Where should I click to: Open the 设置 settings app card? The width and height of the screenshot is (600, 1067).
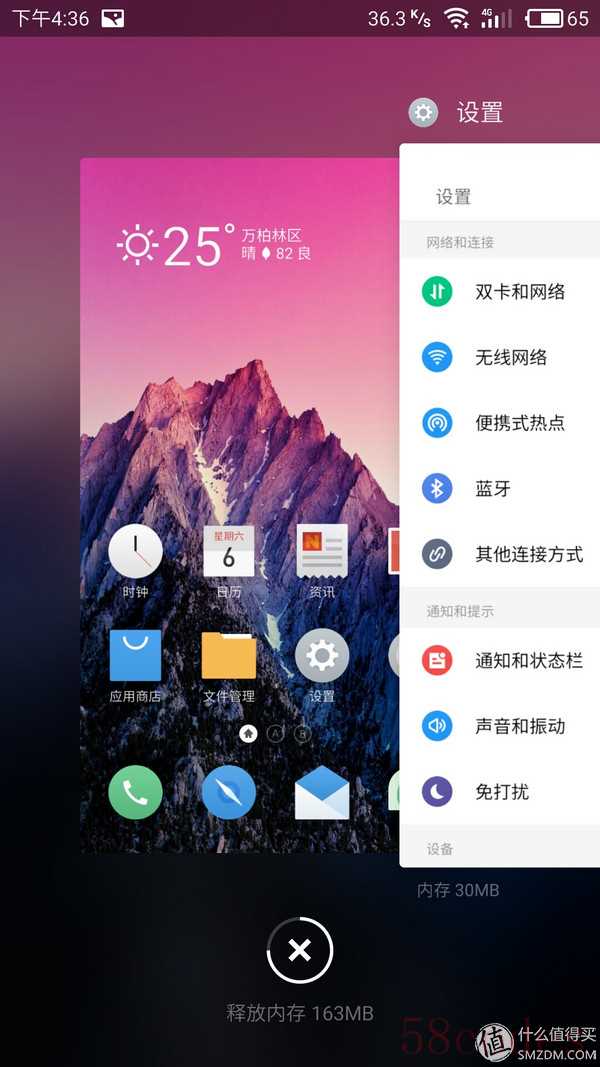500,500
